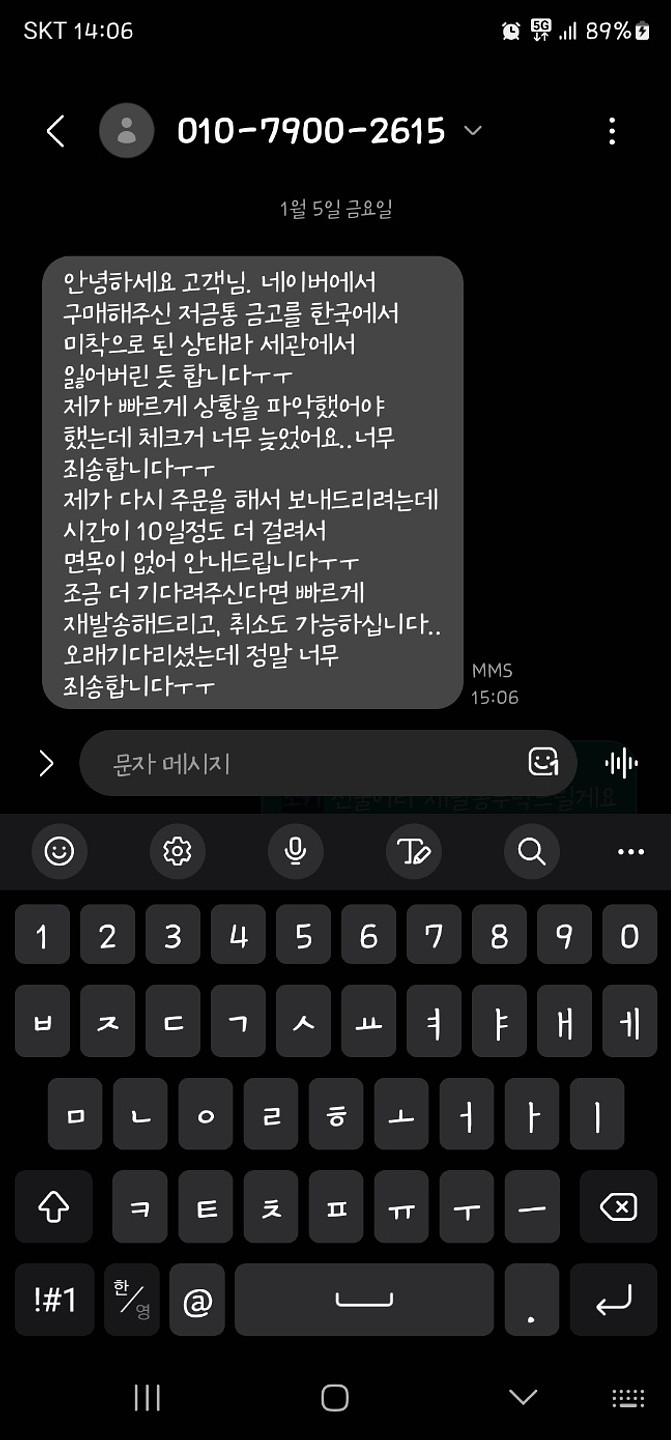Expand the dropdown next to 010-7900-2615
The width and height of the screenshot is (671, 1440).
pos(473,131)
